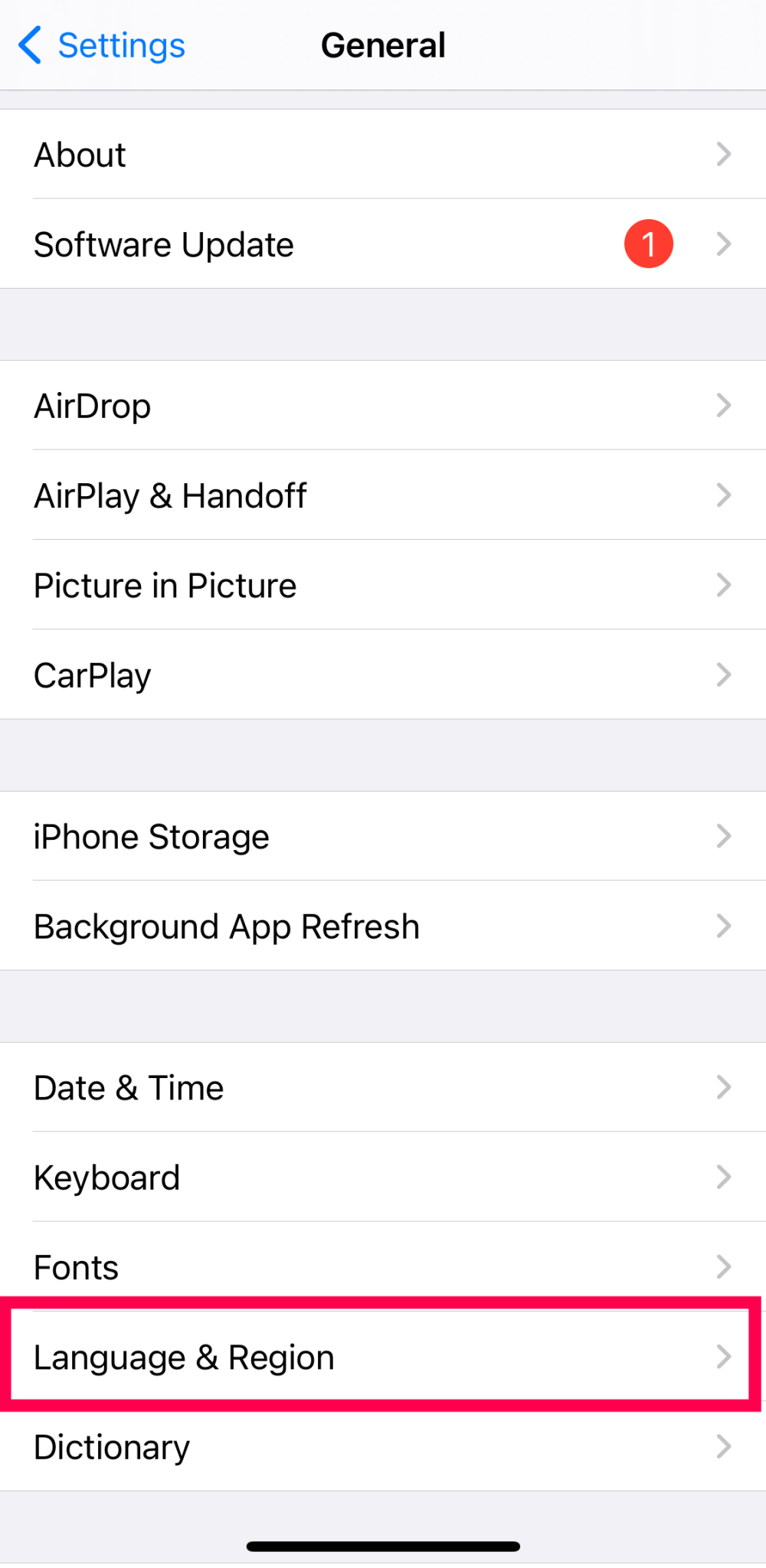Open AirPlay & Handoff settings
The image size is (766, 1568).
[383, 495]
